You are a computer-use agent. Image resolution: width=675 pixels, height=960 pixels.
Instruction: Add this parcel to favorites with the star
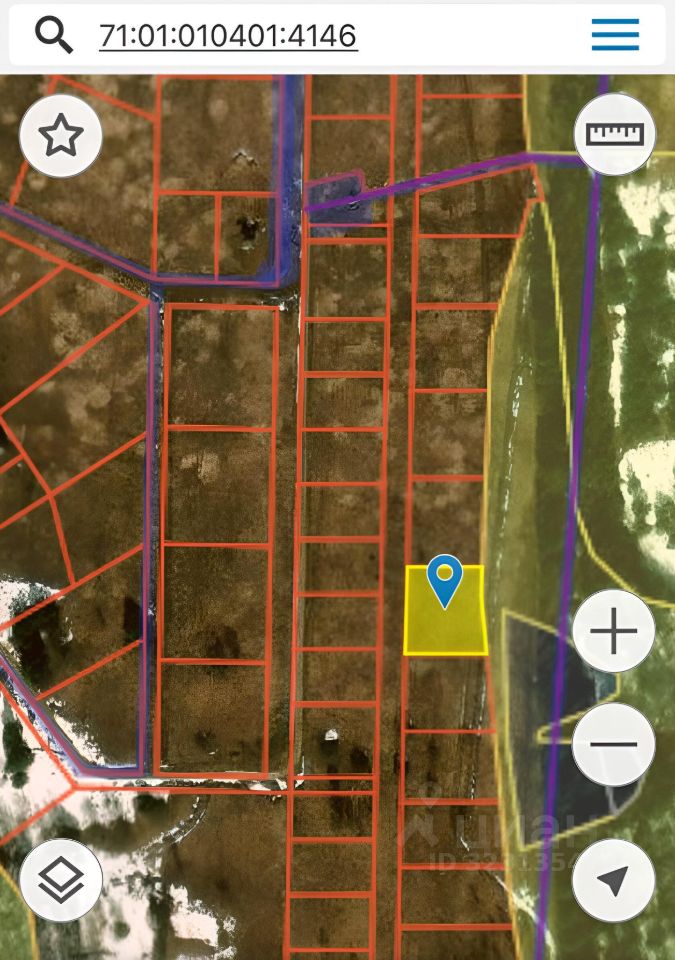click(61, 135)
